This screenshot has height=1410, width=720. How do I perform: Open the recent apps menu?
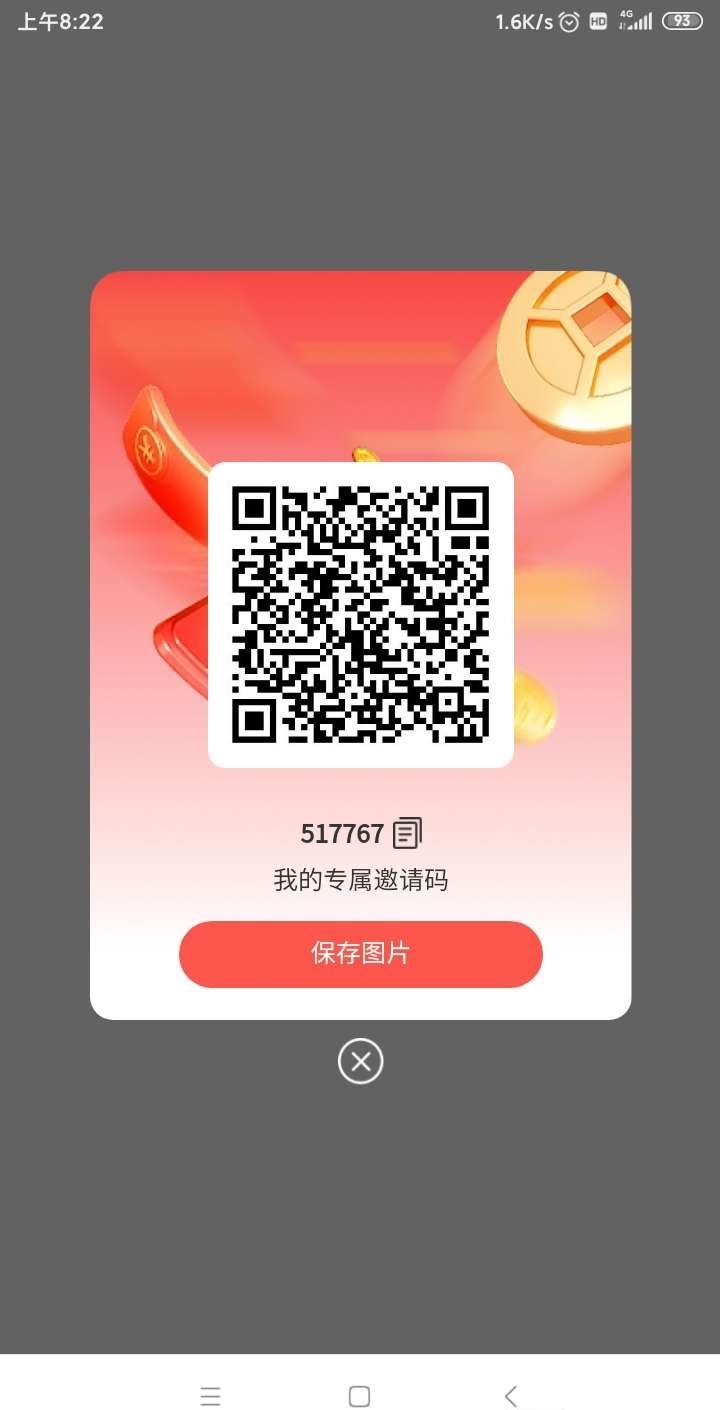210,1396
